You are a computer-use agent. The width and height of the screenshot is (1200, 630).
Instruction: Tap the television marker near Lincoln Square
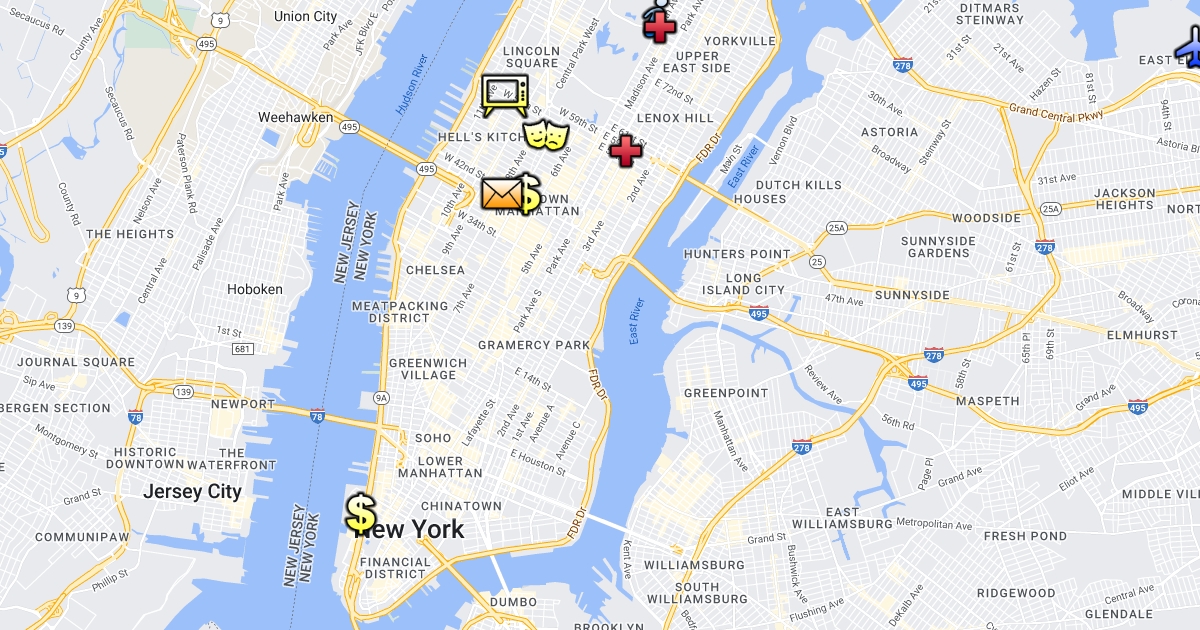pyautogui.click(x=505, y=95)
